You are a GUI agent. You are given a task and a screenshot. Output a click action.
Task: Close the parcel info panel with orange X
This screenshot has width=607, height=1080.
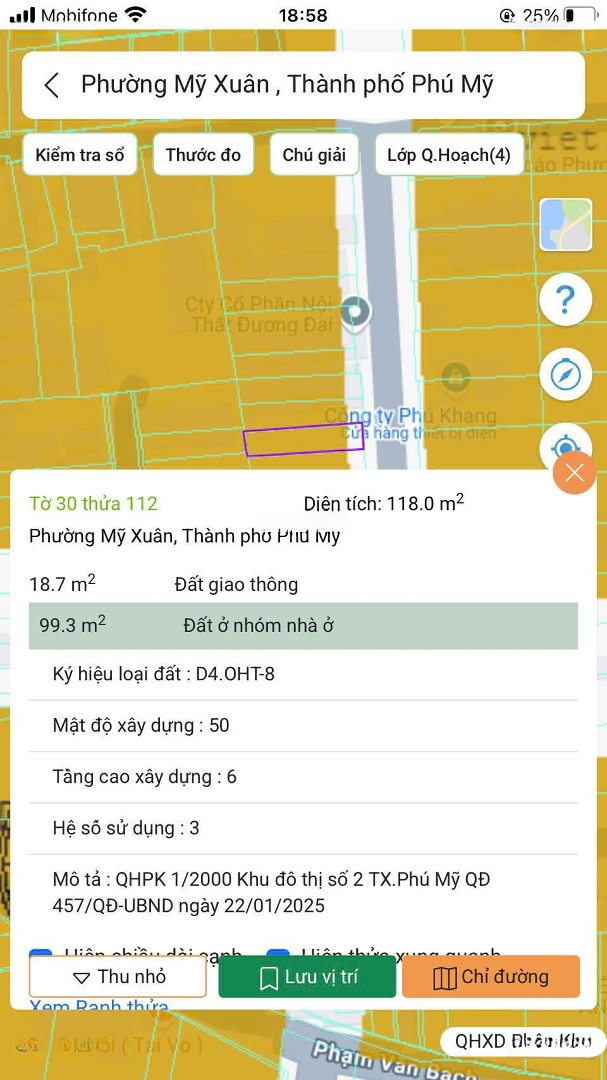pos(574,473)
